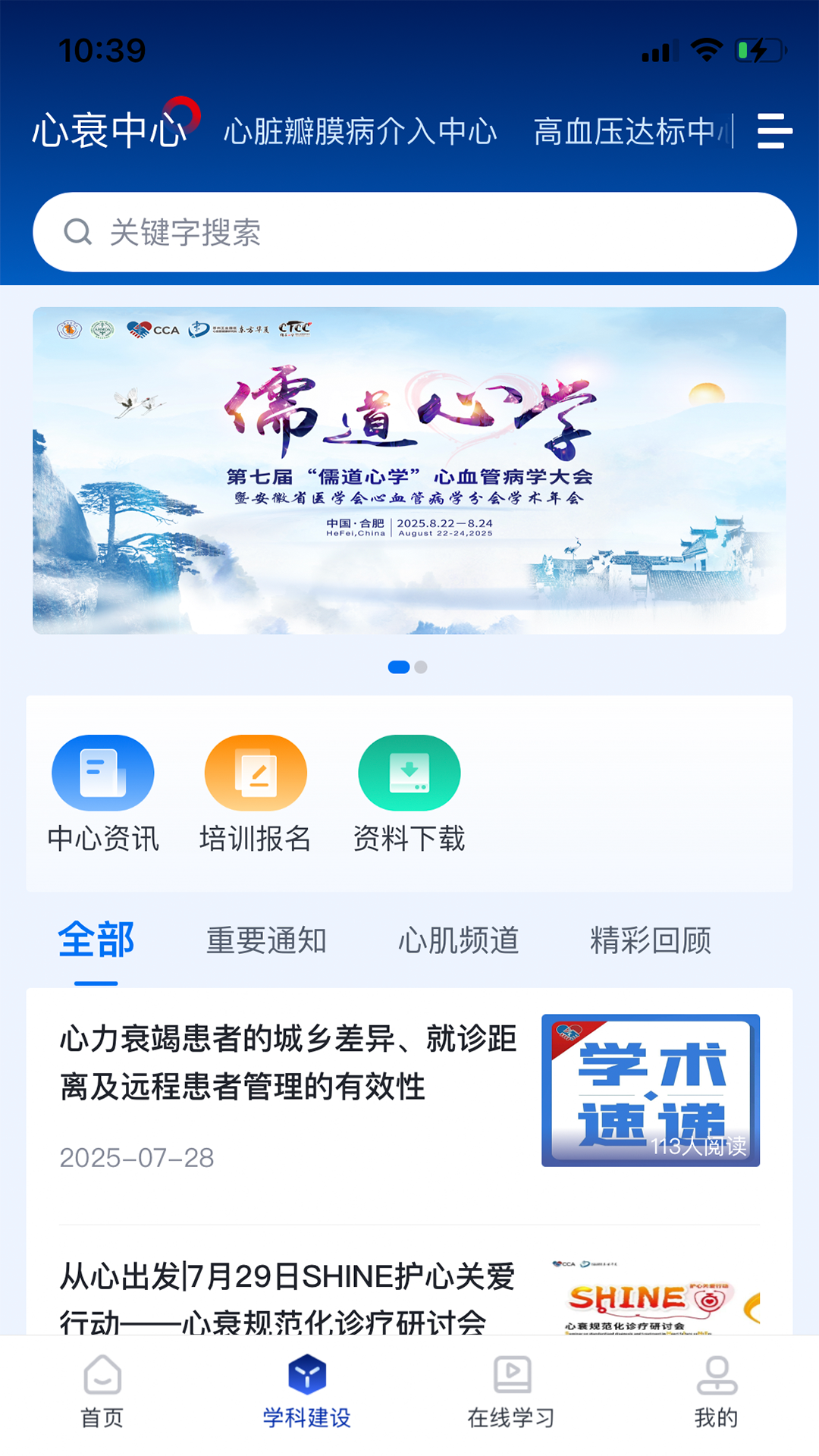The width and height of the screenshot is (819, 1456).
Task: Switch to 重要通知 tab
Action: pos(266,940)
